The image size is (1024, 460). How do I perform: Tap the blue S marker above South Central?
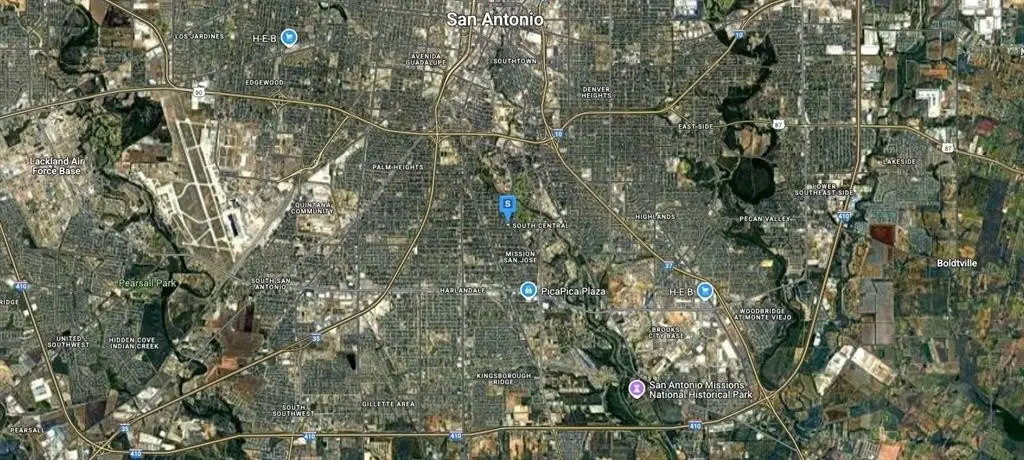pos(507,205)
